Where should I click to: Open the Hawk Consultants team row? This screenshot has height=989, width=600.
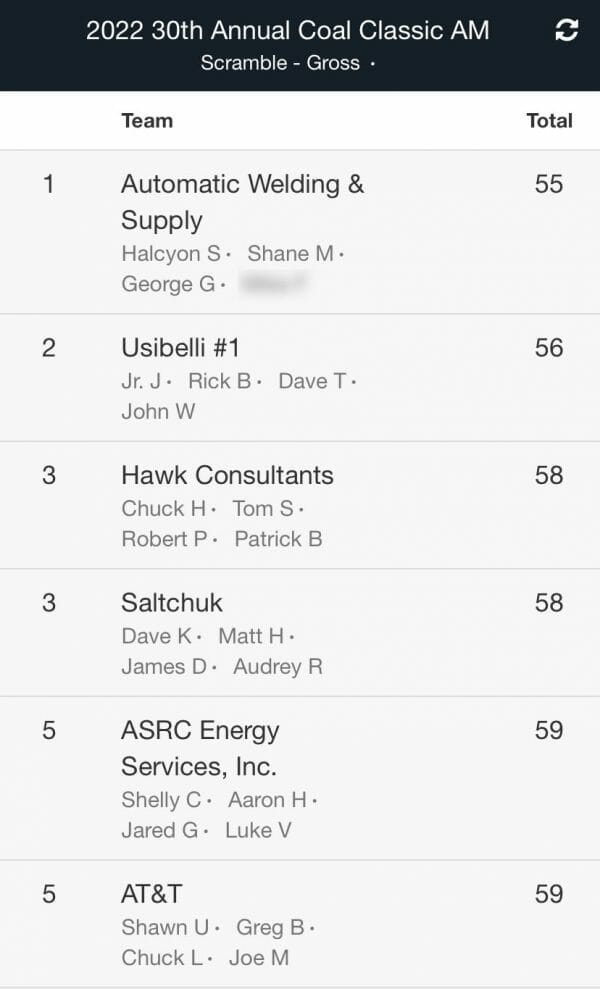pyautogui.click(x=227, y=475)
